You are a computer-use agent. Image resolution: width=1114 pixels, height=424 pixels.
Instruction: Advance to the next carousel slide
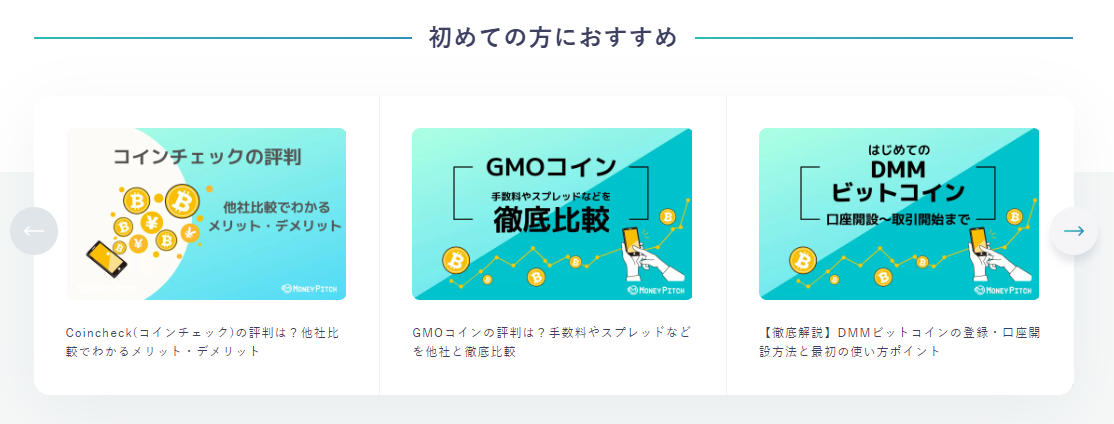(1074, 231)
